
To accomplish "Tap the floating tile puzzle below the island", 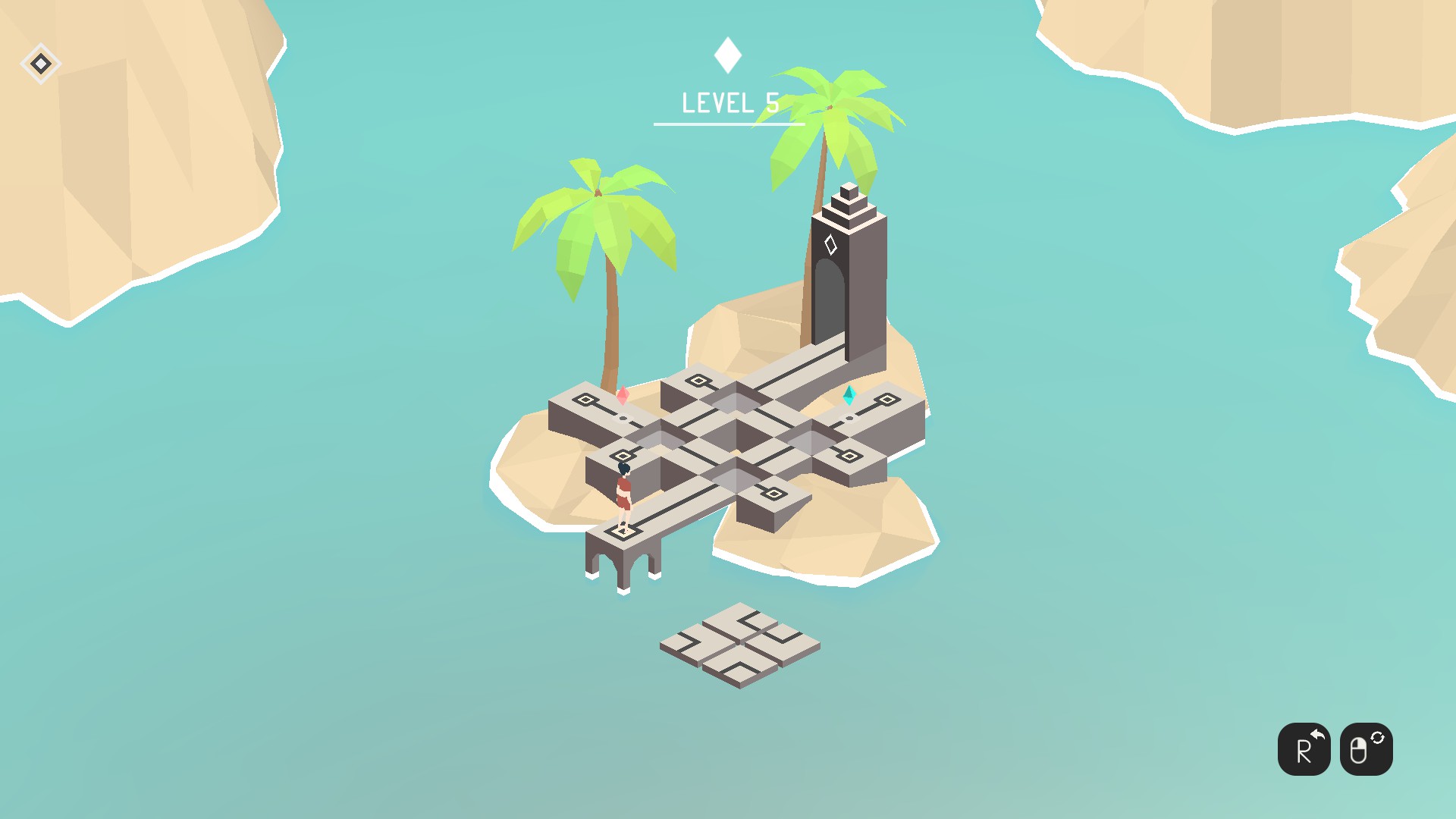I will coord(740,645).
